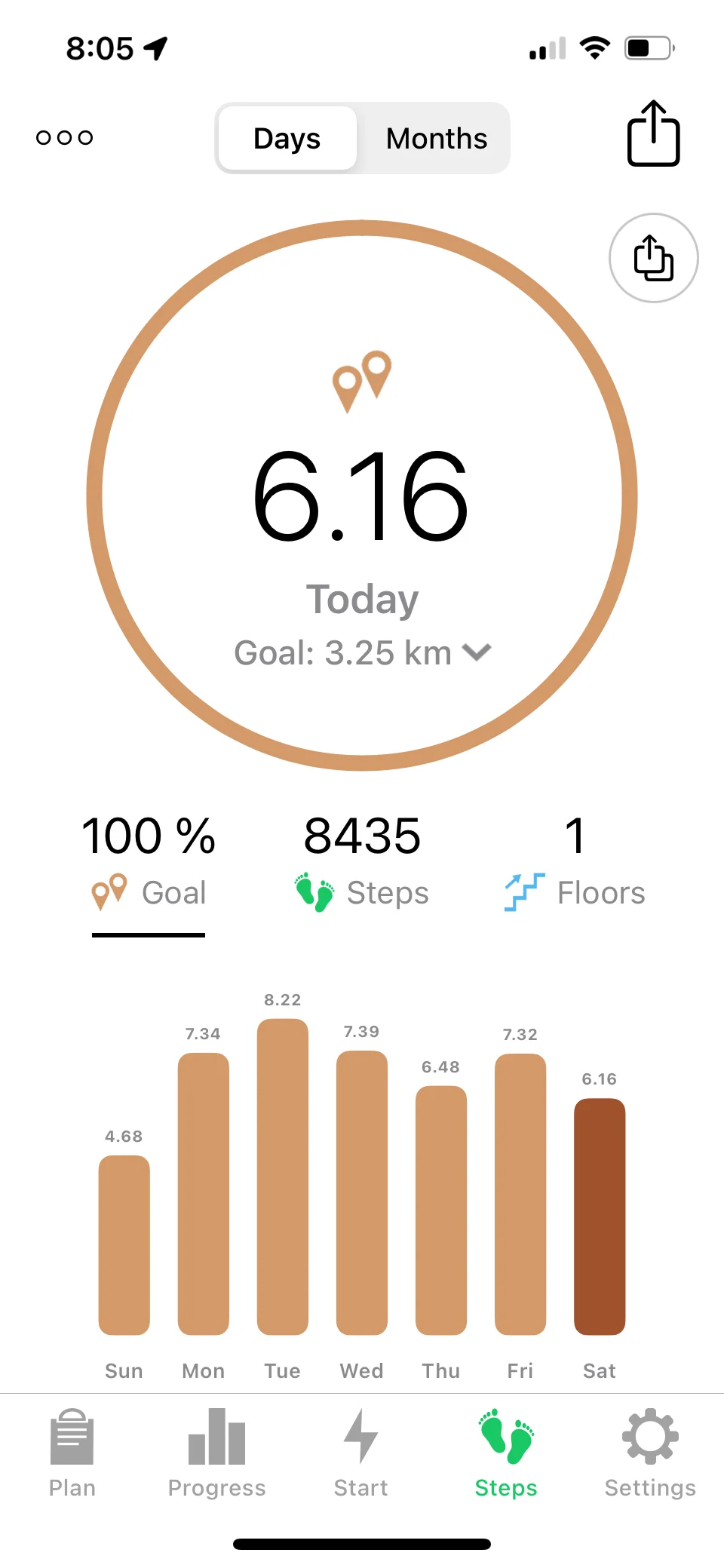724x1568 pixels.
Task: Open the Settings tab
Action: click(650, 1453)
